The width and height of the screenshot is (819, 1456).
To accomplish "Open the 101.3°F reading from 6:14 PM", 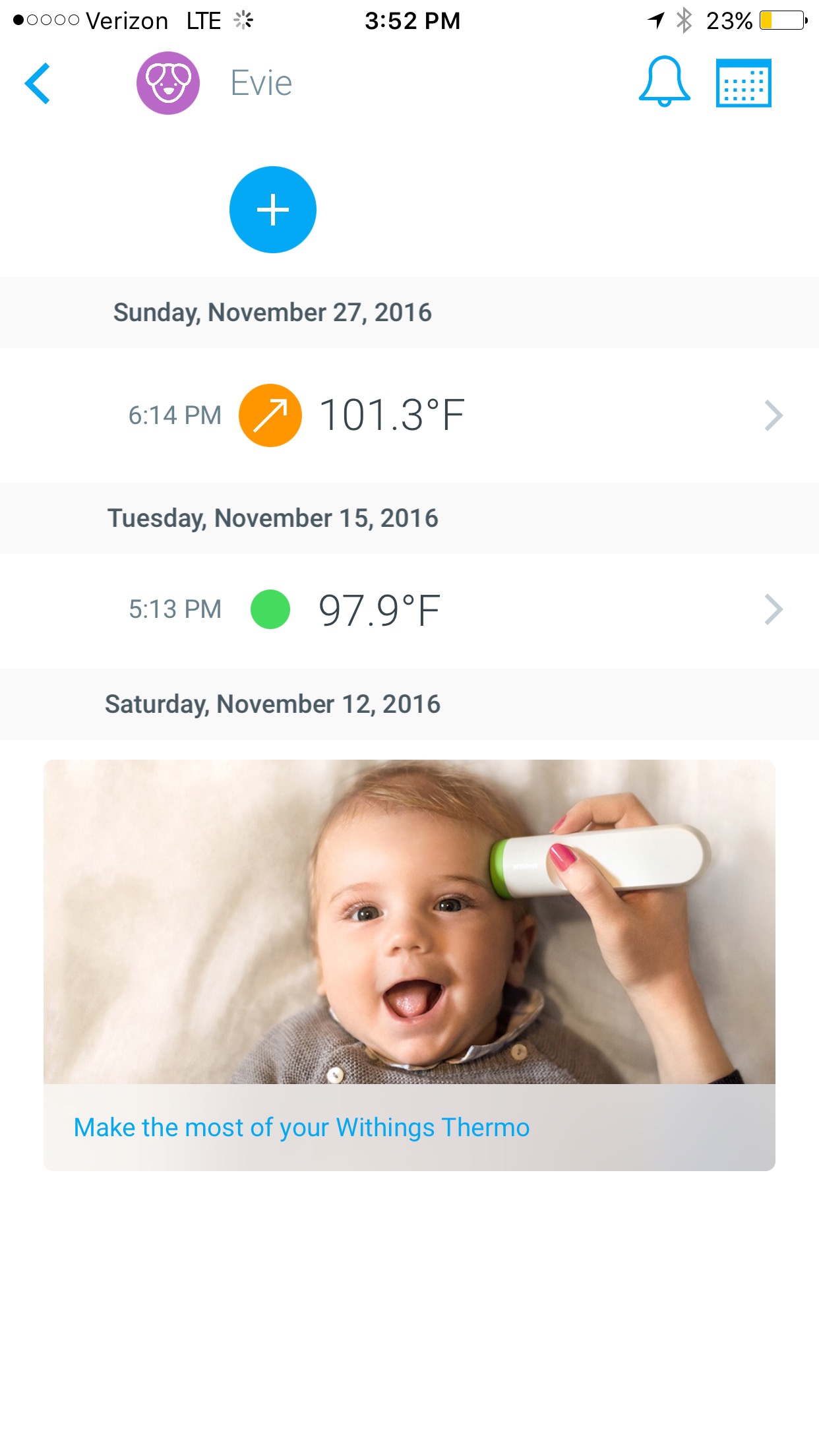I will click(409, 415).
